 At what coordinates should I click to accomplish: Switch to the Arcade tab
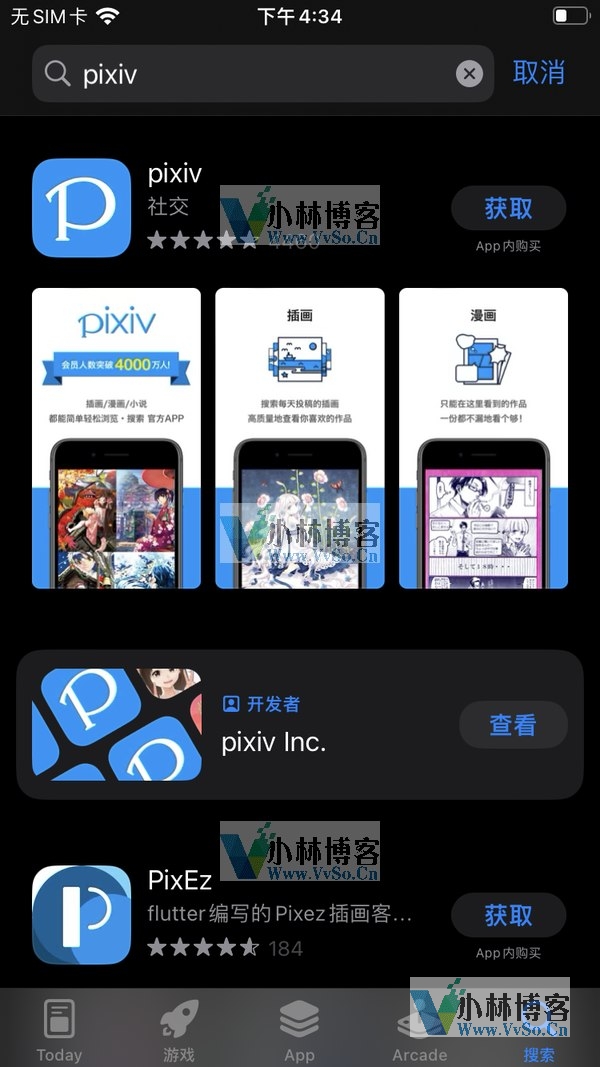coord(418,1030)
